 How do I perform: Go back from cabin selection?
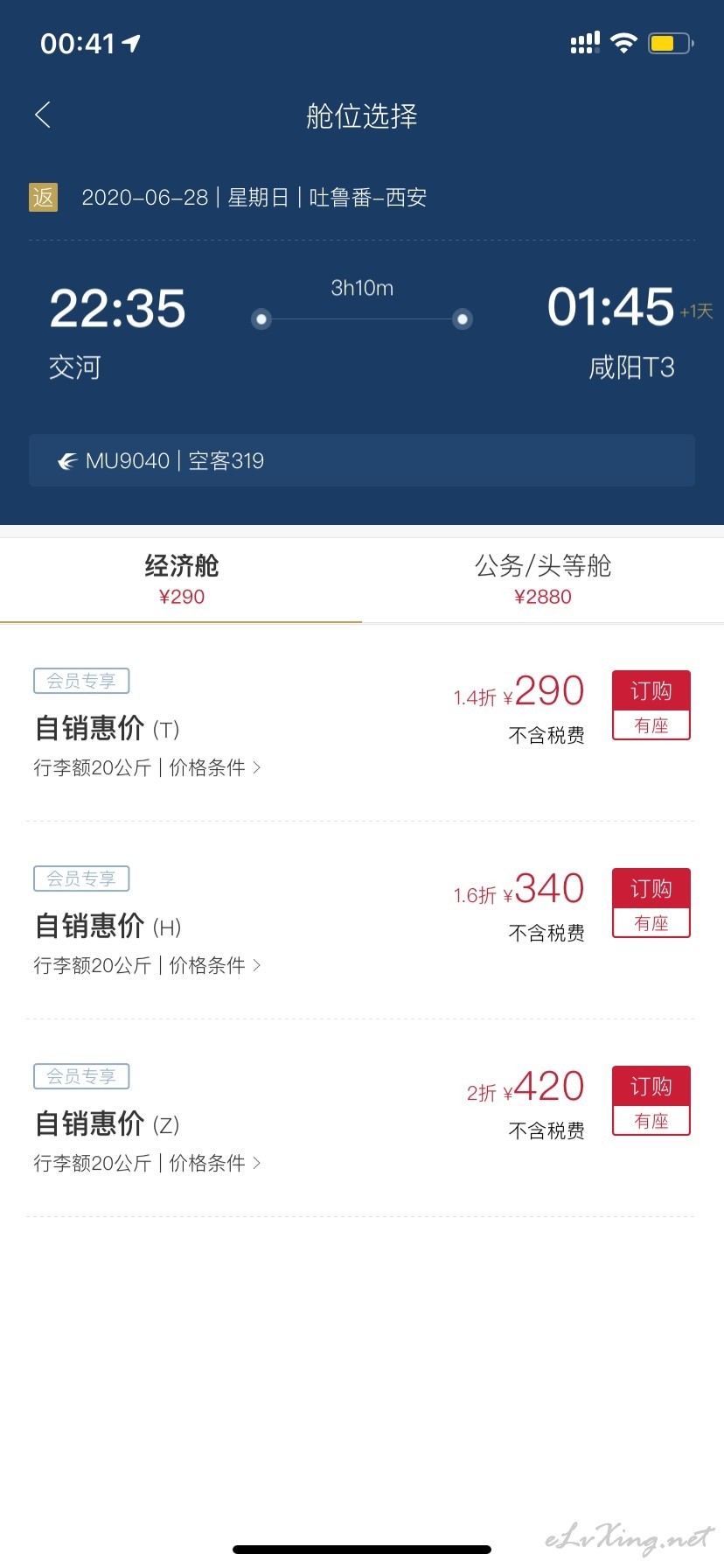(43, 115)
